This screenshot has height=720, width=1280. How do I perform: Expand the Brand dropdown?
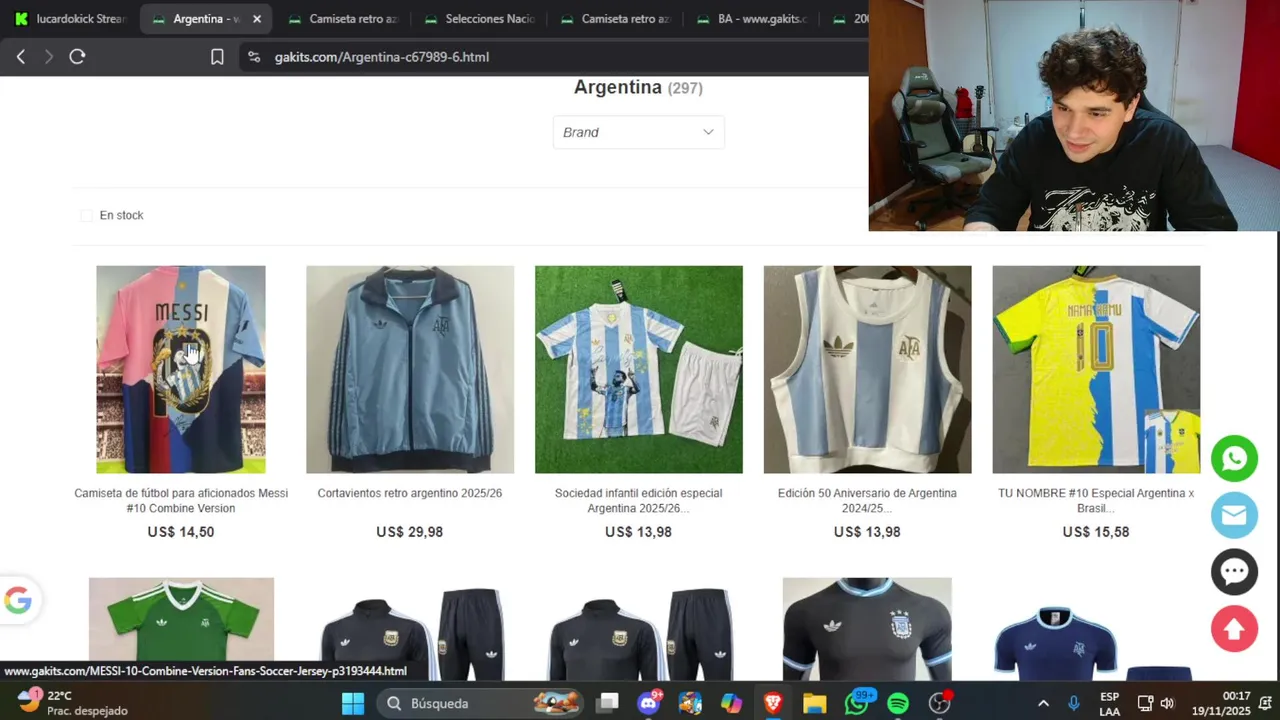click(638, 132)
